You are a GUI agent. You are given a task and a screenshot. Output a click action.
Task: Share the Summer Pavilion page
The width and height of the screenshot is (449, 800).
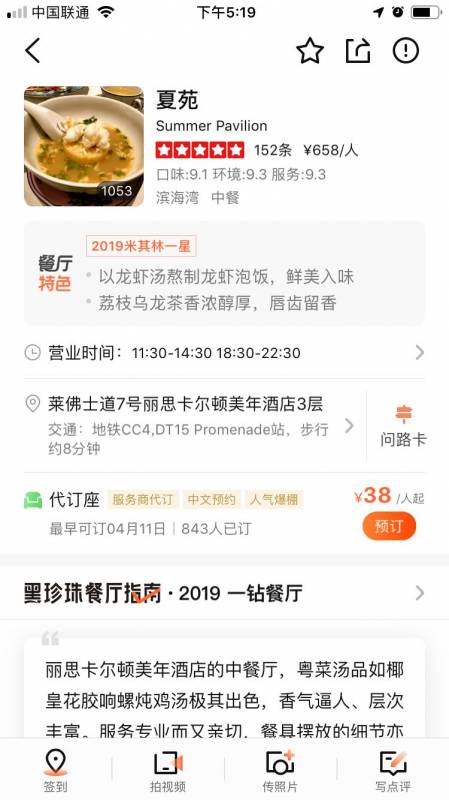click(x=358, y=51)
